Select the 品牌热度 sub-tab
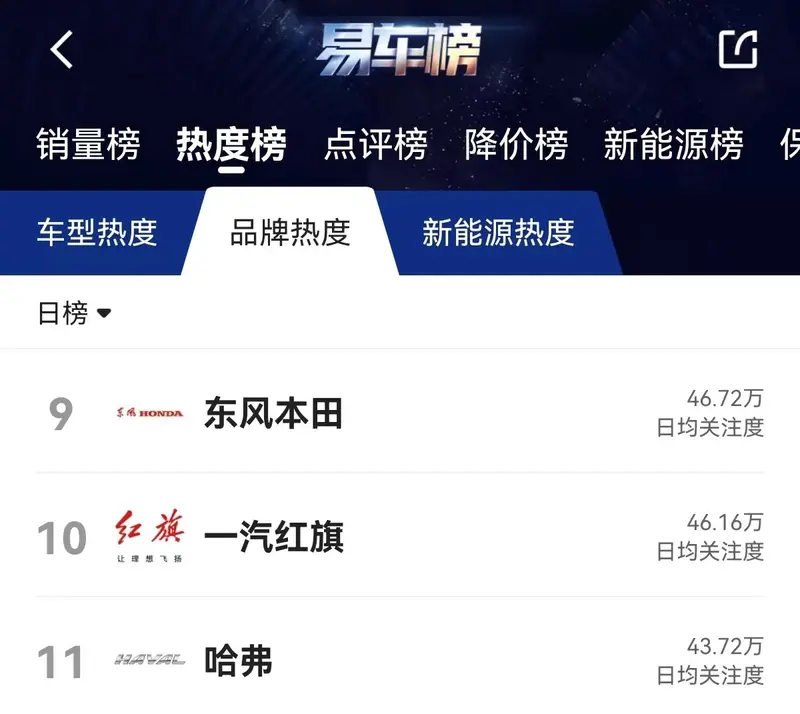This screenshot has width=800, height=714. coord(290,232)
